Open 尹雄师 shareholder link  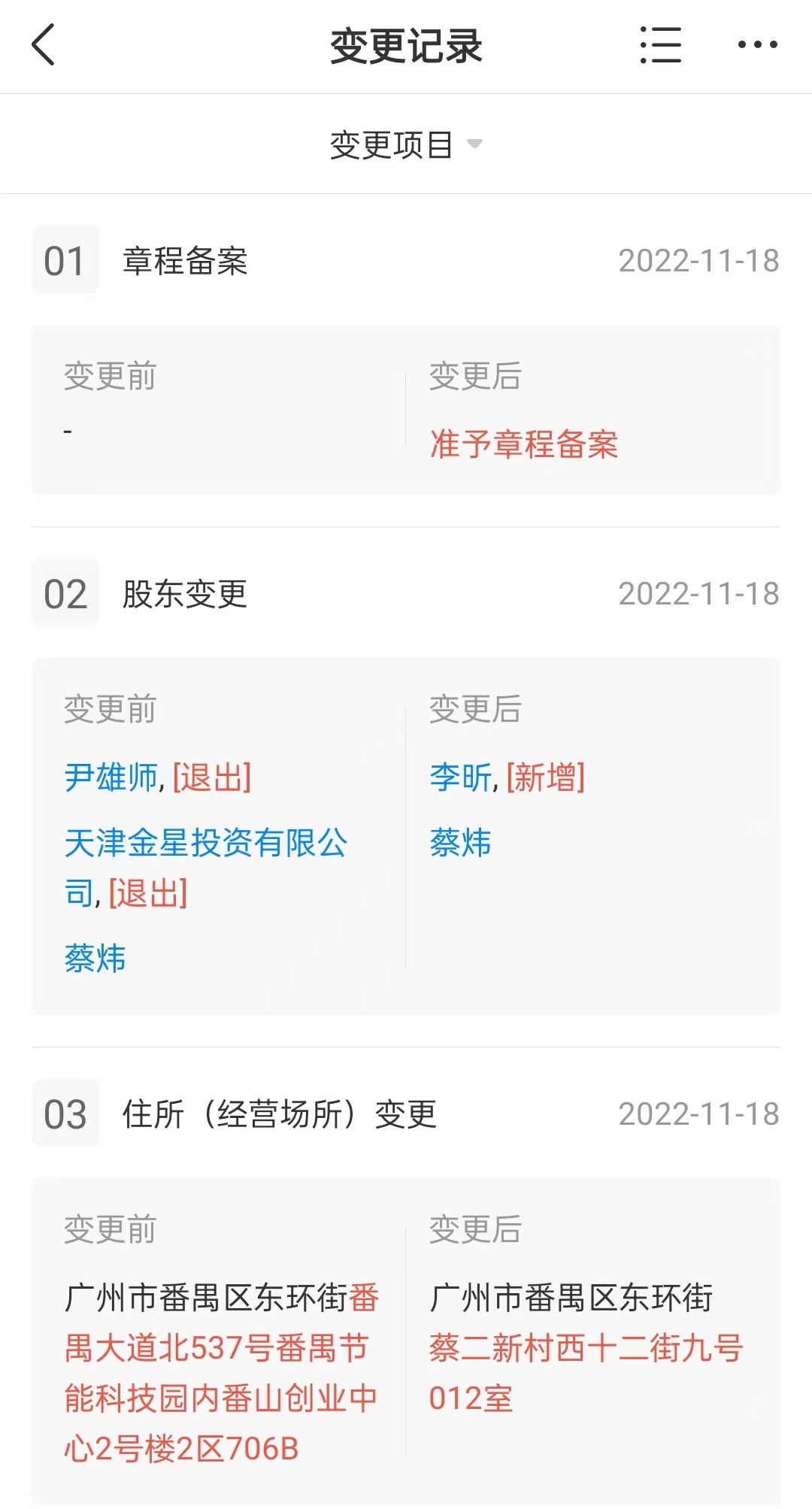click(x=111, y=777)
